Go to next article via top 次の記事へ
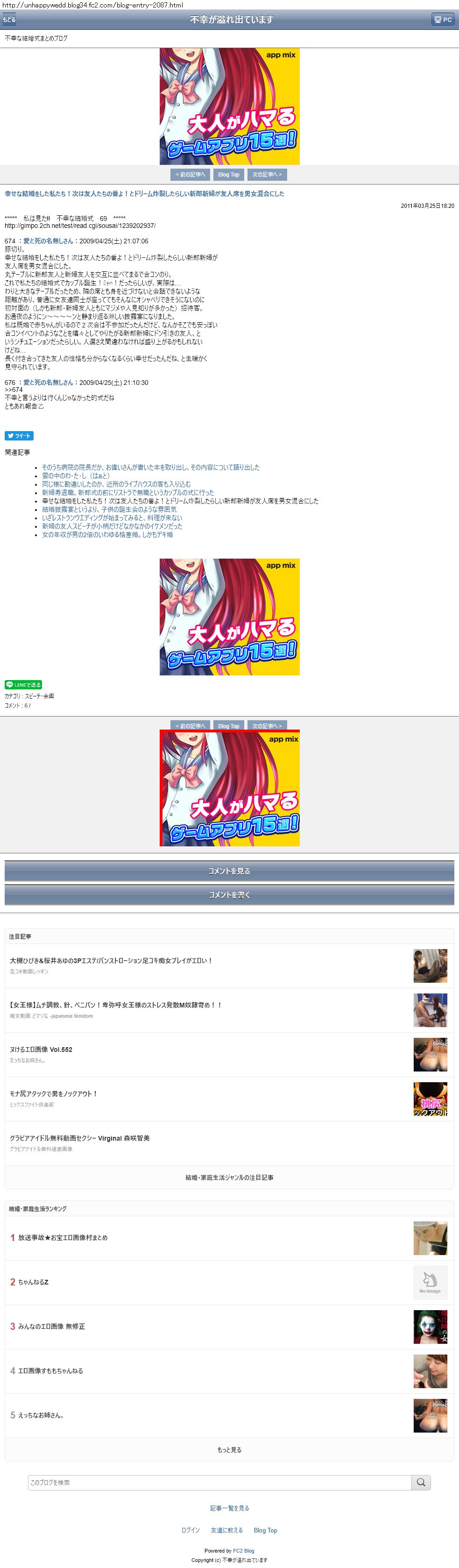This screenshot has width=459, height=1568. tap(267, 175)
